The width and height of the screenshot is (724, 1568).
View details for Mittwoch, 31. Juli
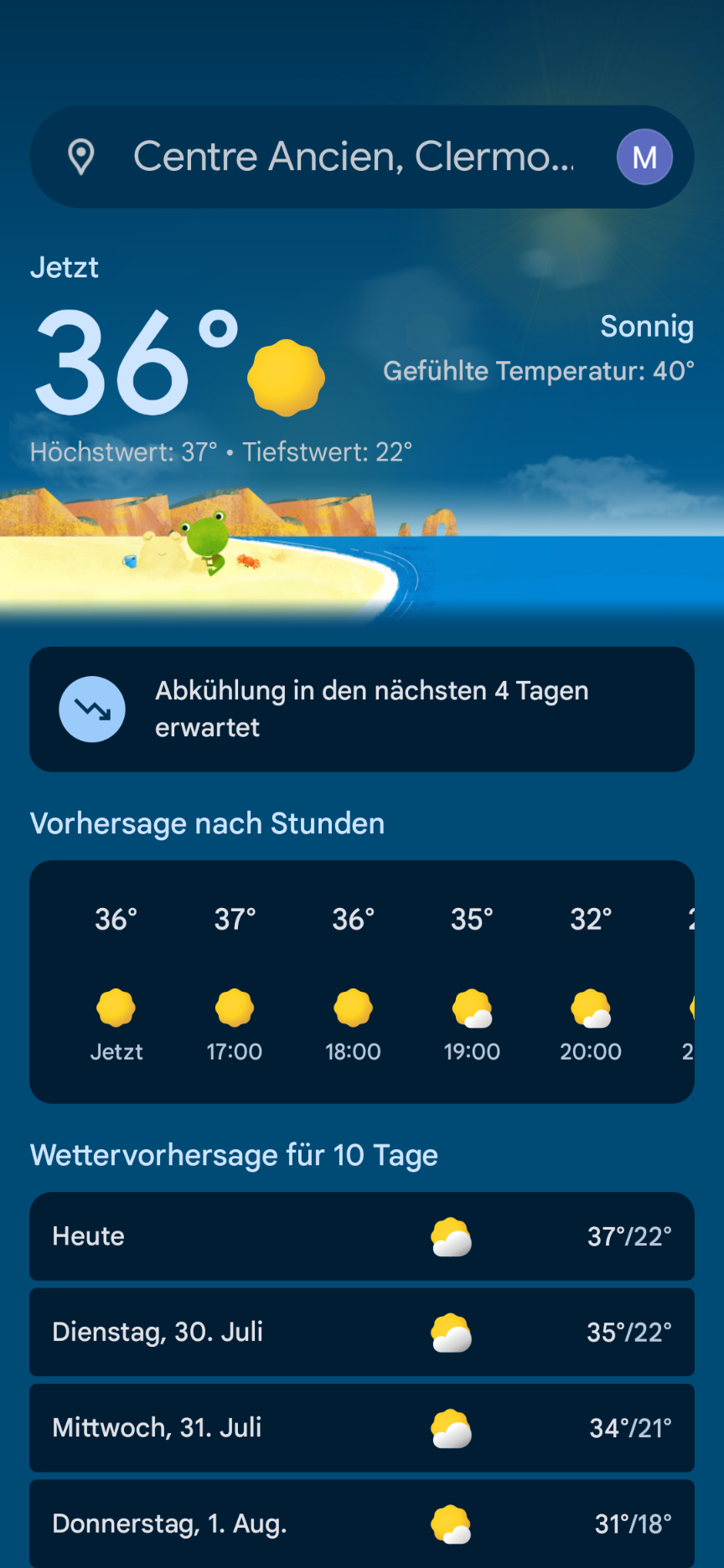coord(362,1427)
